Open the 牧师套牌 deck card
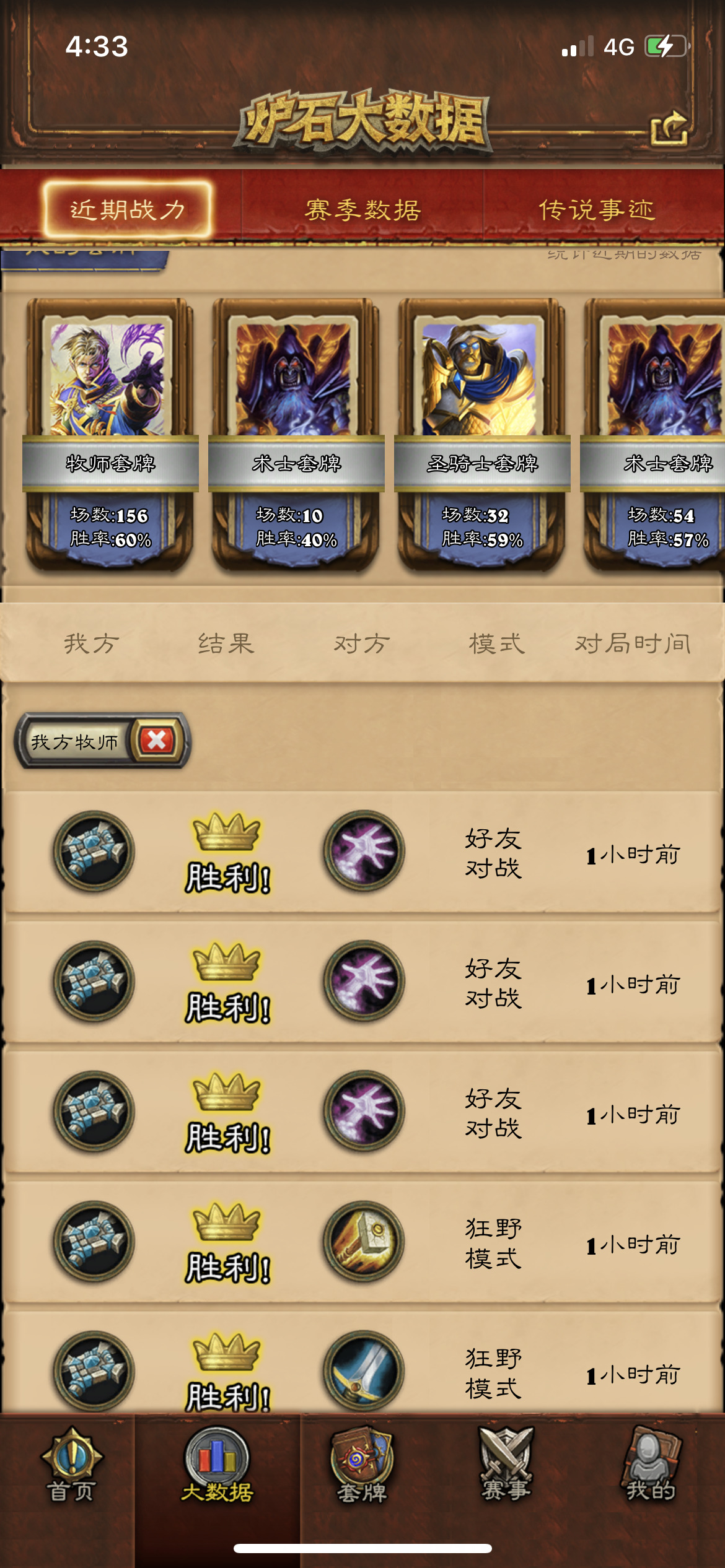The width and height of the screenshot is (725, 1568). [x=110, y=433]
